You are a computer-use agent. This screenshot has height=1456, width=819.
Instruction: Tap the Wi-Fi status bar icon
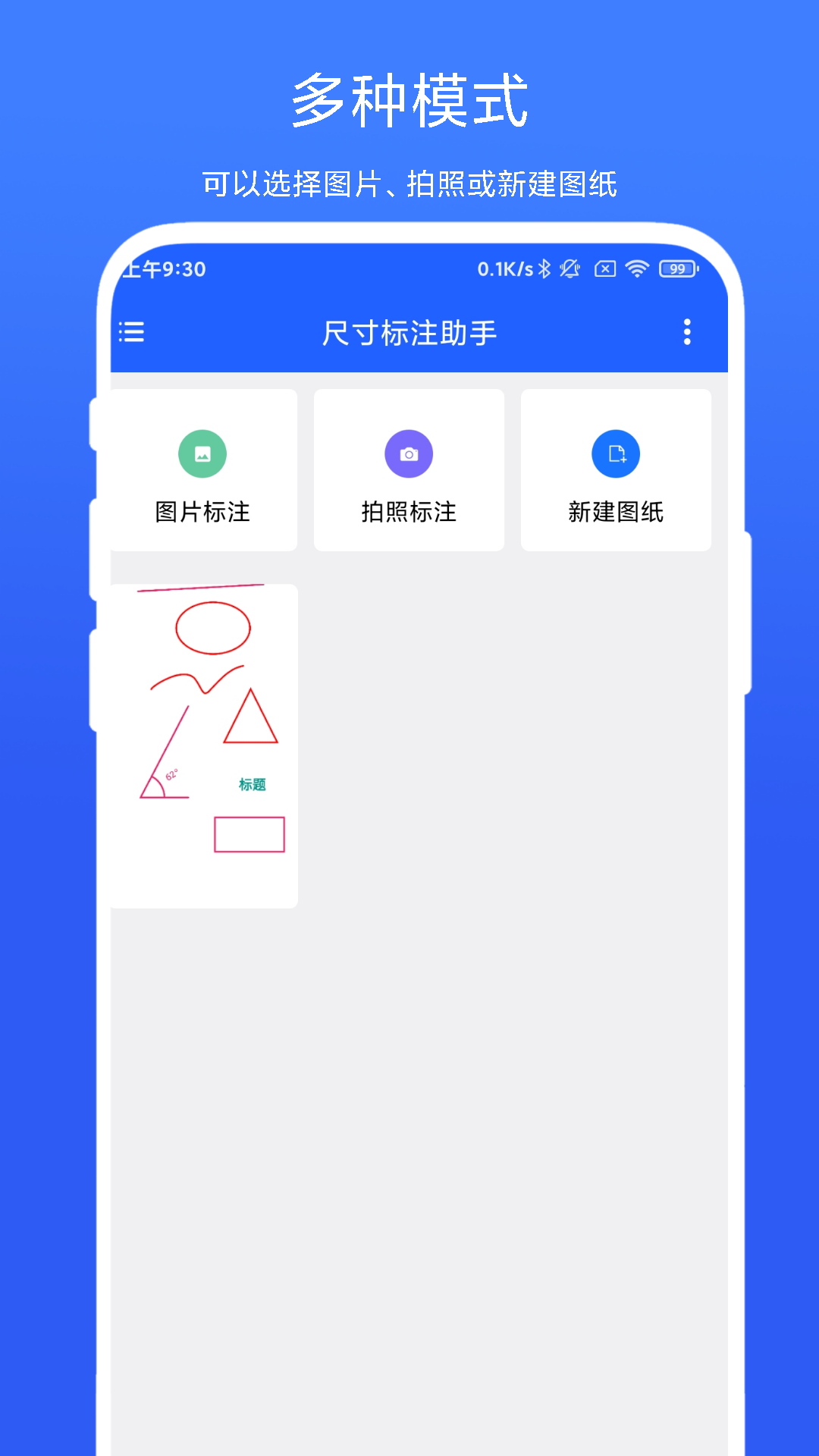(637, 268)
